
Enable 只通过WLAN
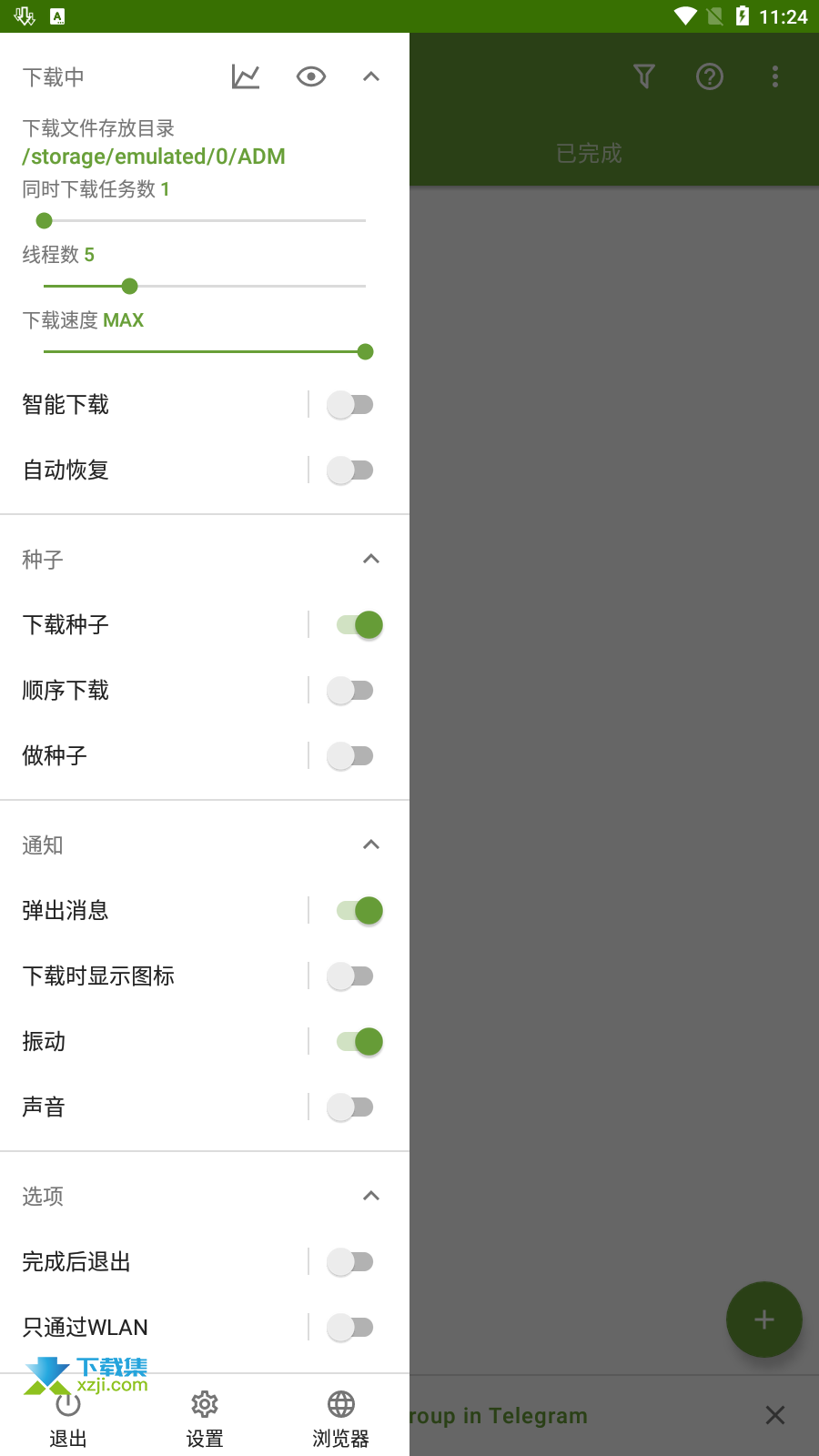[351, 1327]
